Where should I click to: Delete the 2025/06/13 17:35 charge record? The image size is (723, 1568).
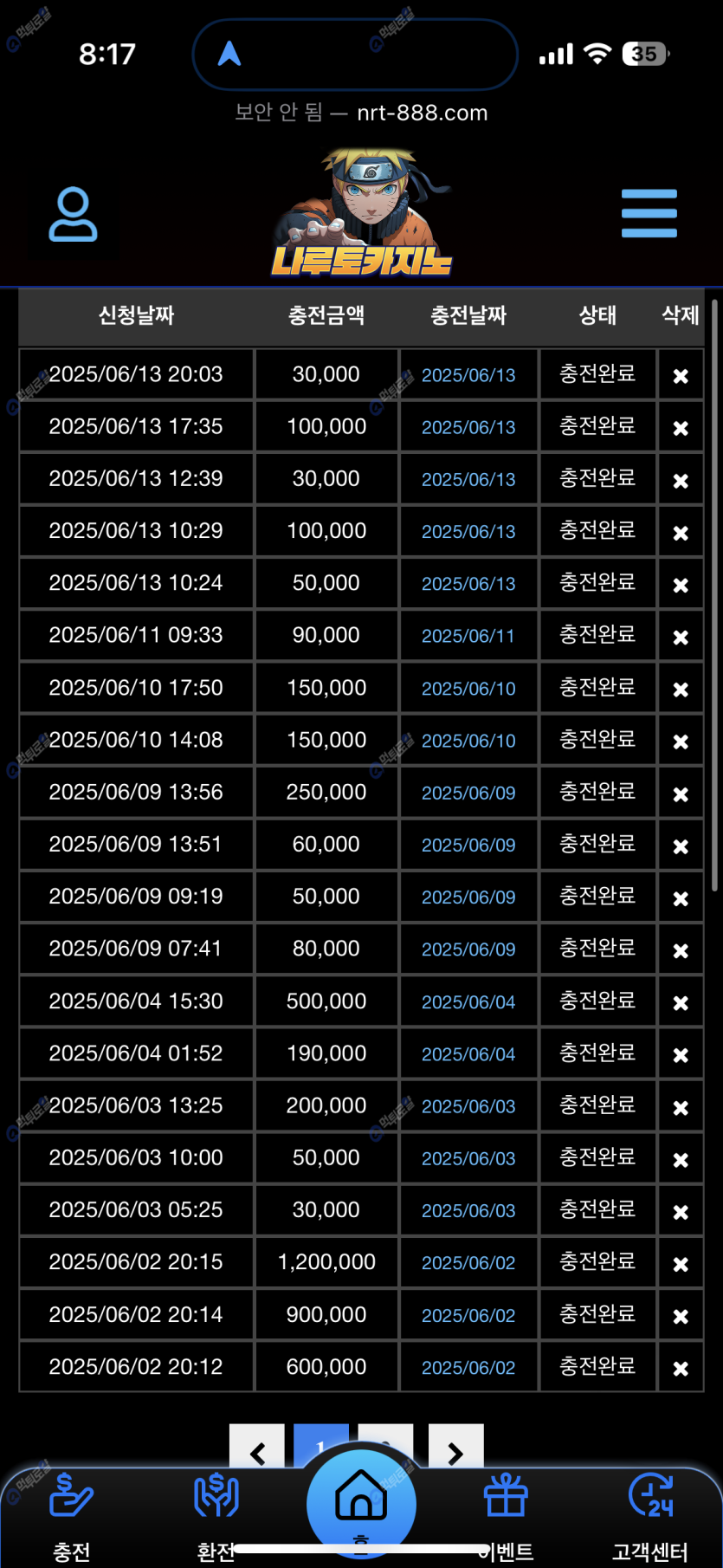tap(681, 428)
